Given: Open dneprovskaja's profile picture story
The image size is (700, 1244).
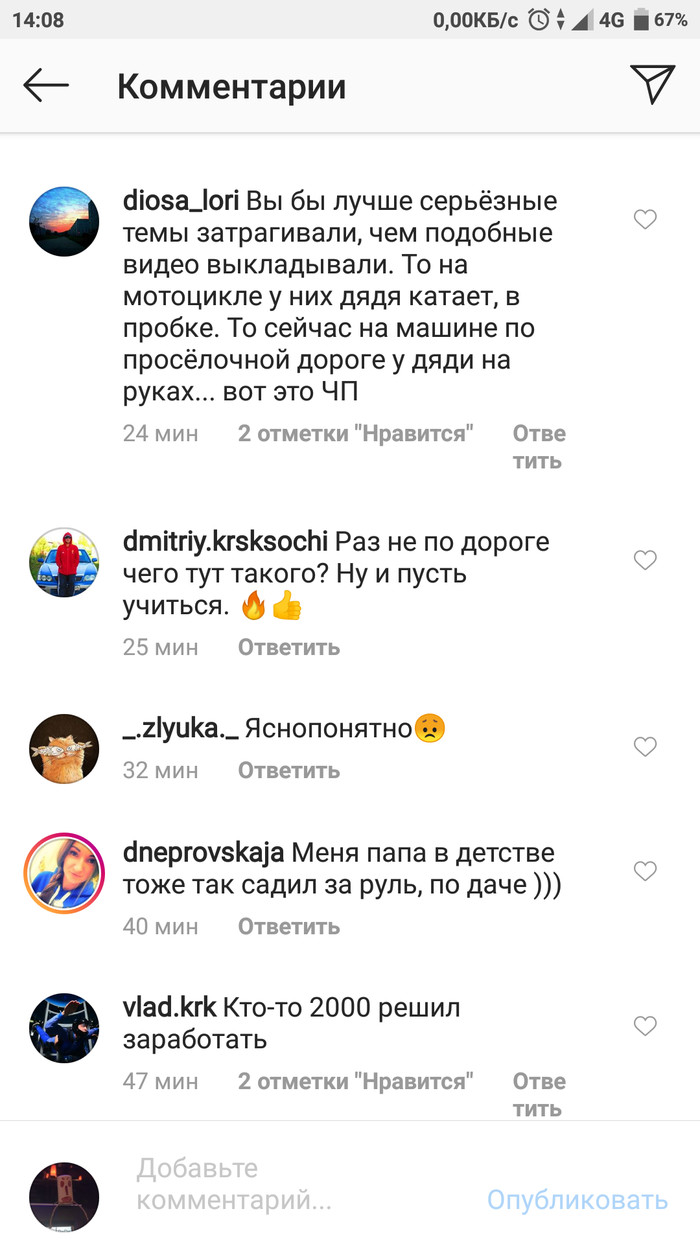Looking at the screenshot, I should point(63,872).
